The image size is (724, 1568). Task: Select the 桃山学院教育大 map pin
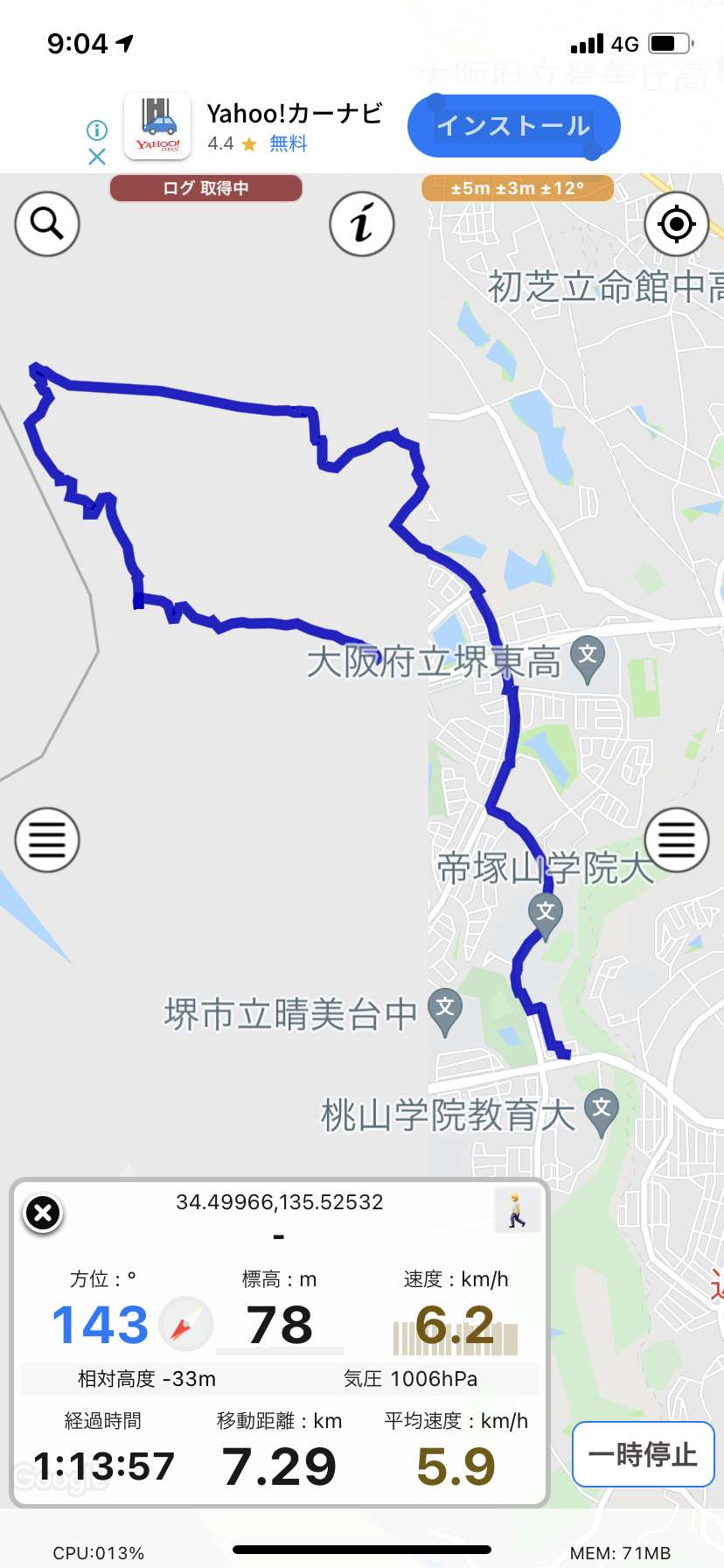tap(602, 1112)
